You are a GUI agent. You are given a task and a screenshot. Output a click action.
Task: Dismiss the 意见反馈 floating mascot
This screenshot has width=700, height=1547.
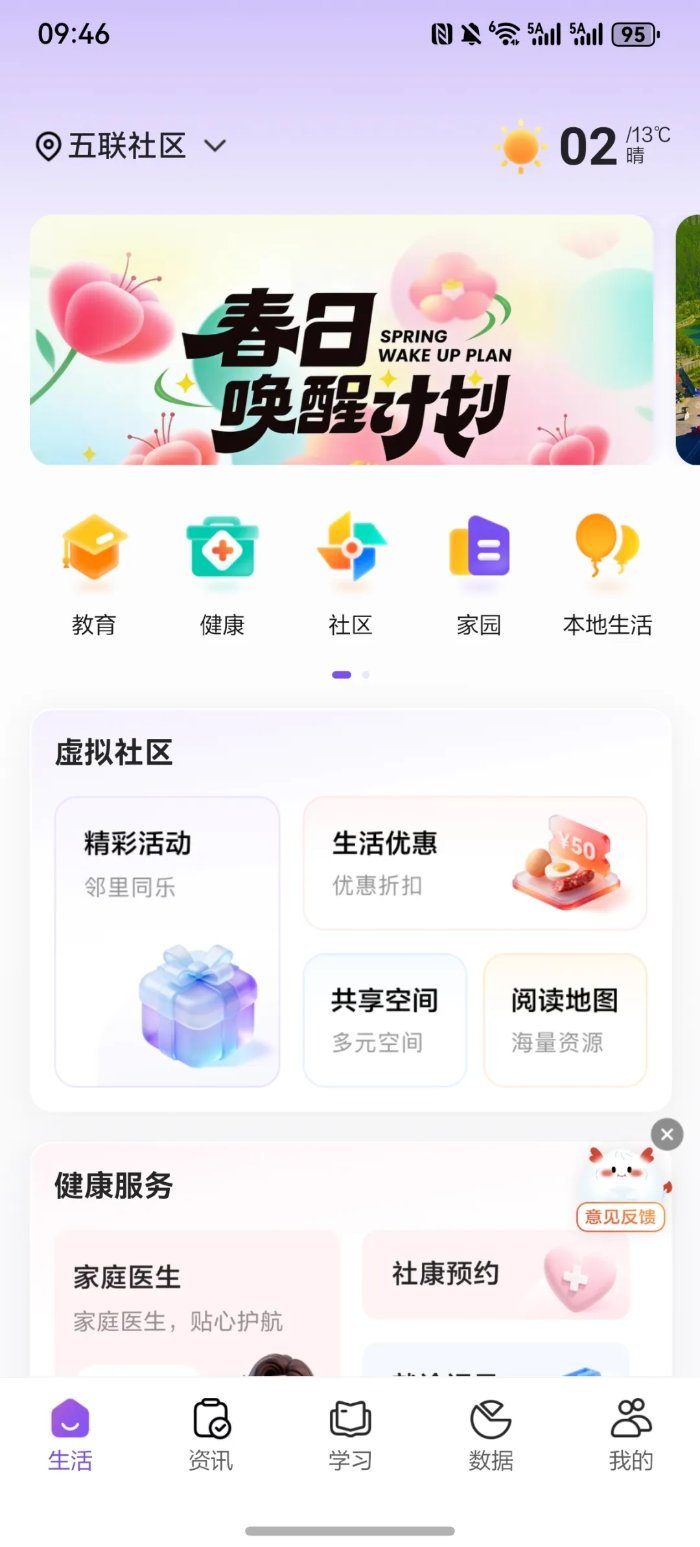pos(667,1134)
